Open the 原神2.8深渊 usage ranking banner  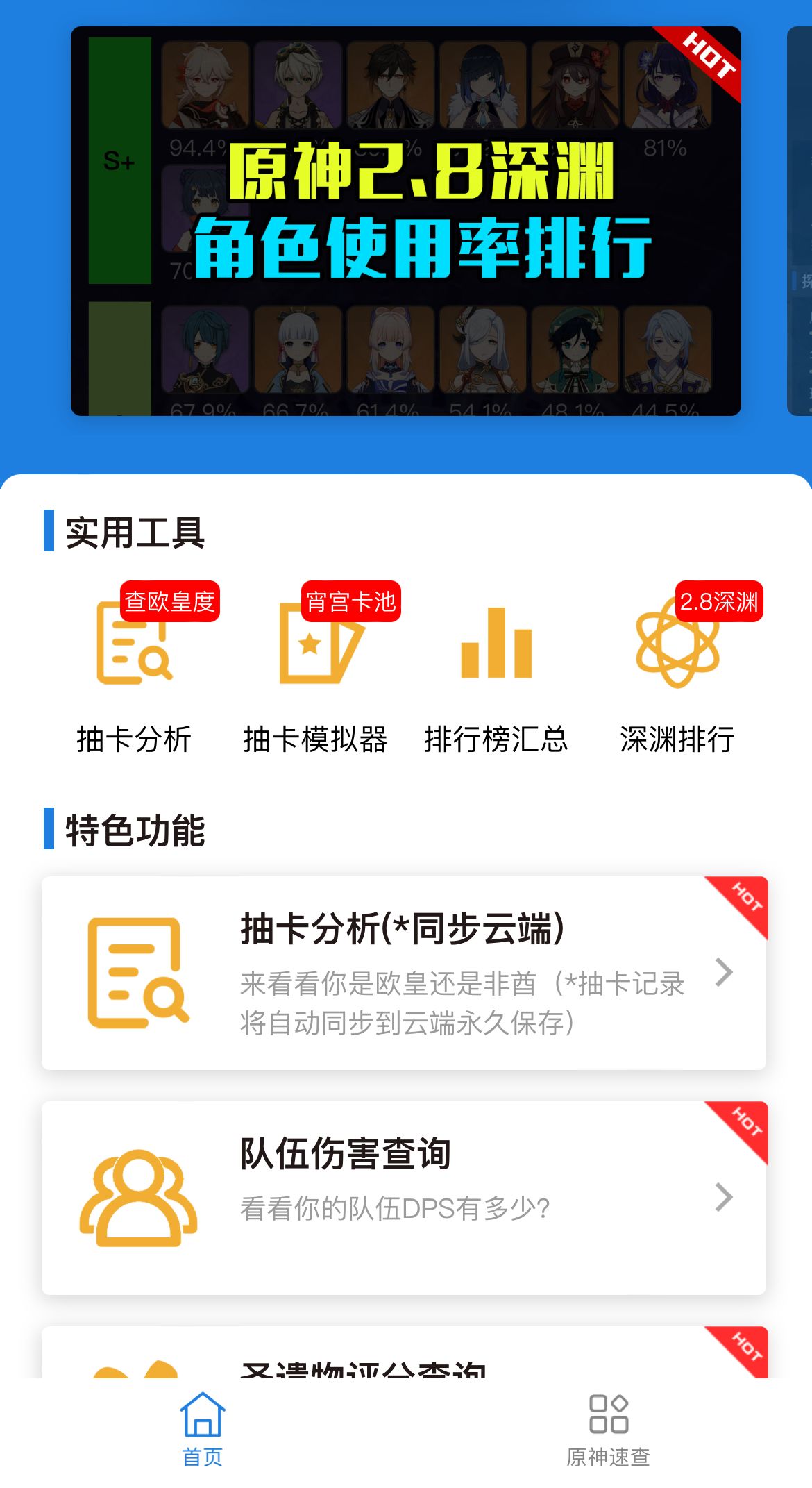click(x=406, y=221)
